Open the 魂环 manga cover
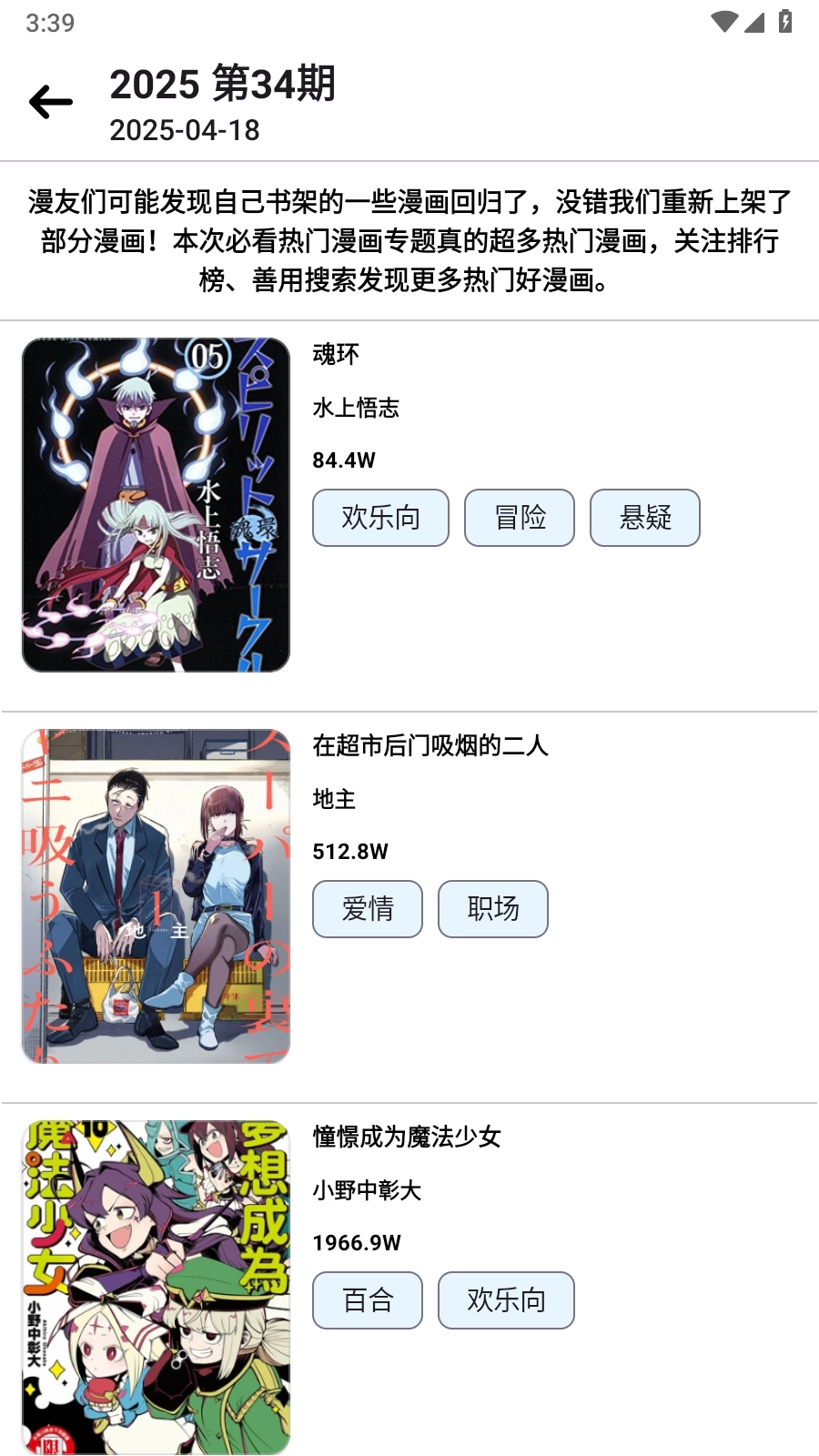The width and height of the screenshot is (819, 1456). click(x=156, y=505)
